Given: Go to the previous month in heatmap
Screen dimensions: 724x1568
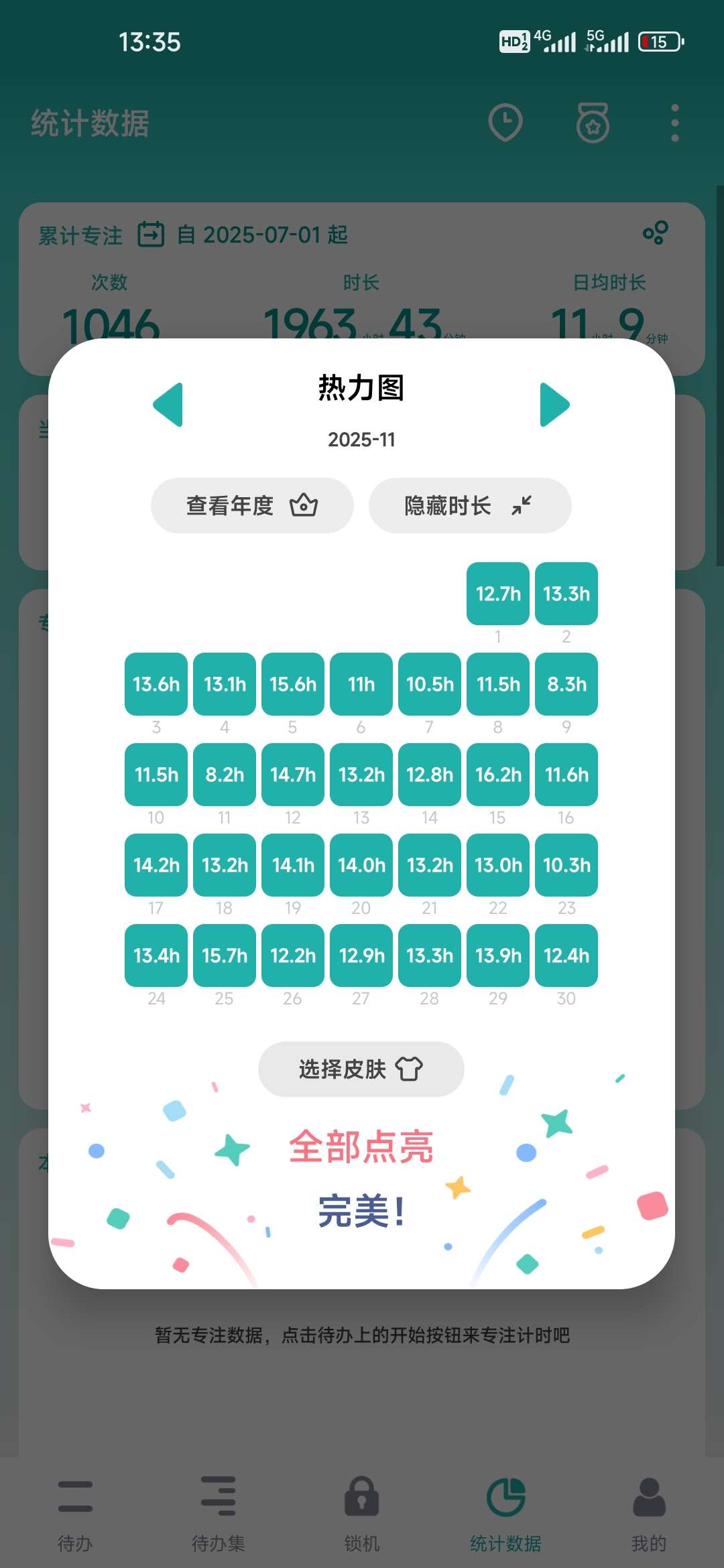Looking at the screenshot, I should pos(168,405).
